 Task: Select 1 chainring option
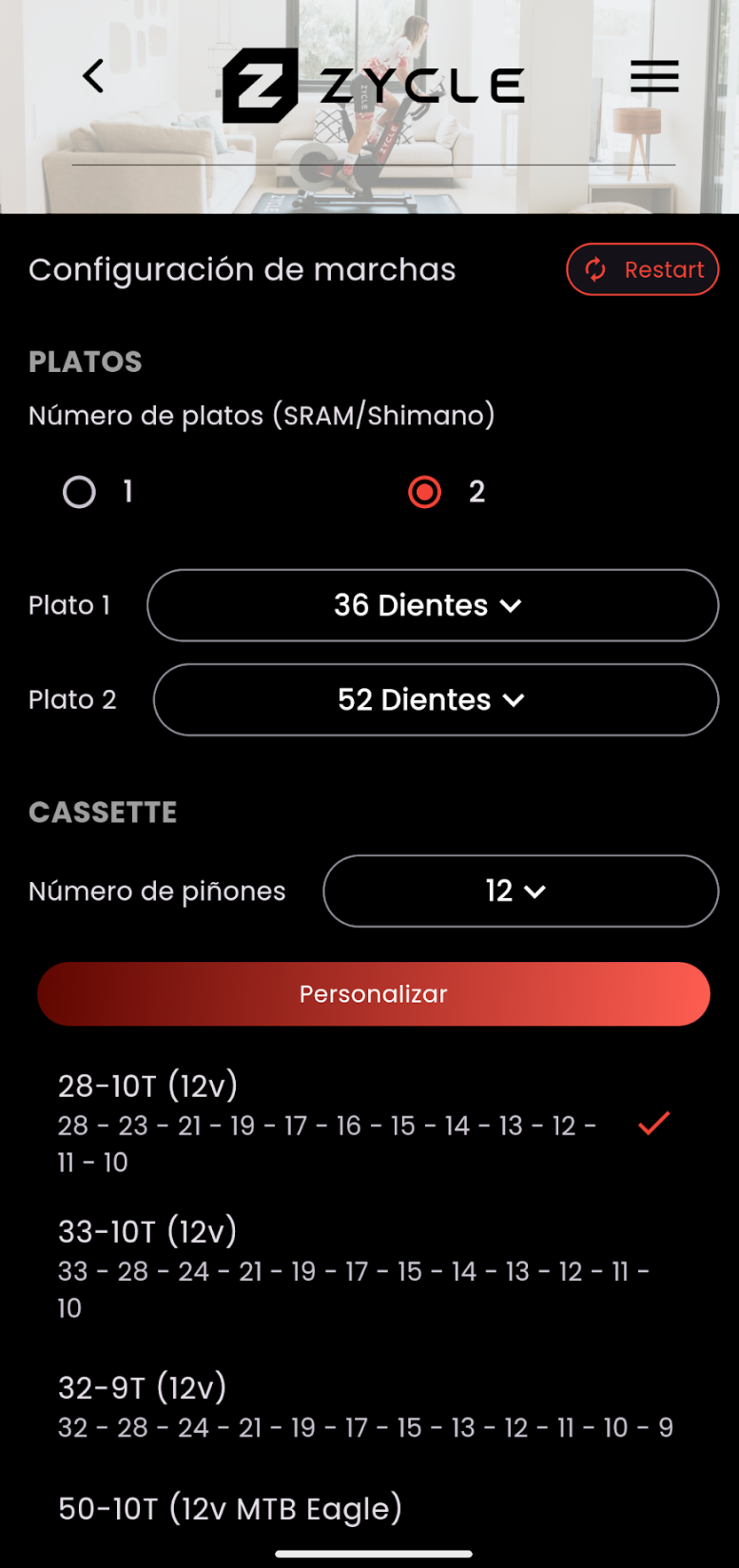tap(80, 492)
